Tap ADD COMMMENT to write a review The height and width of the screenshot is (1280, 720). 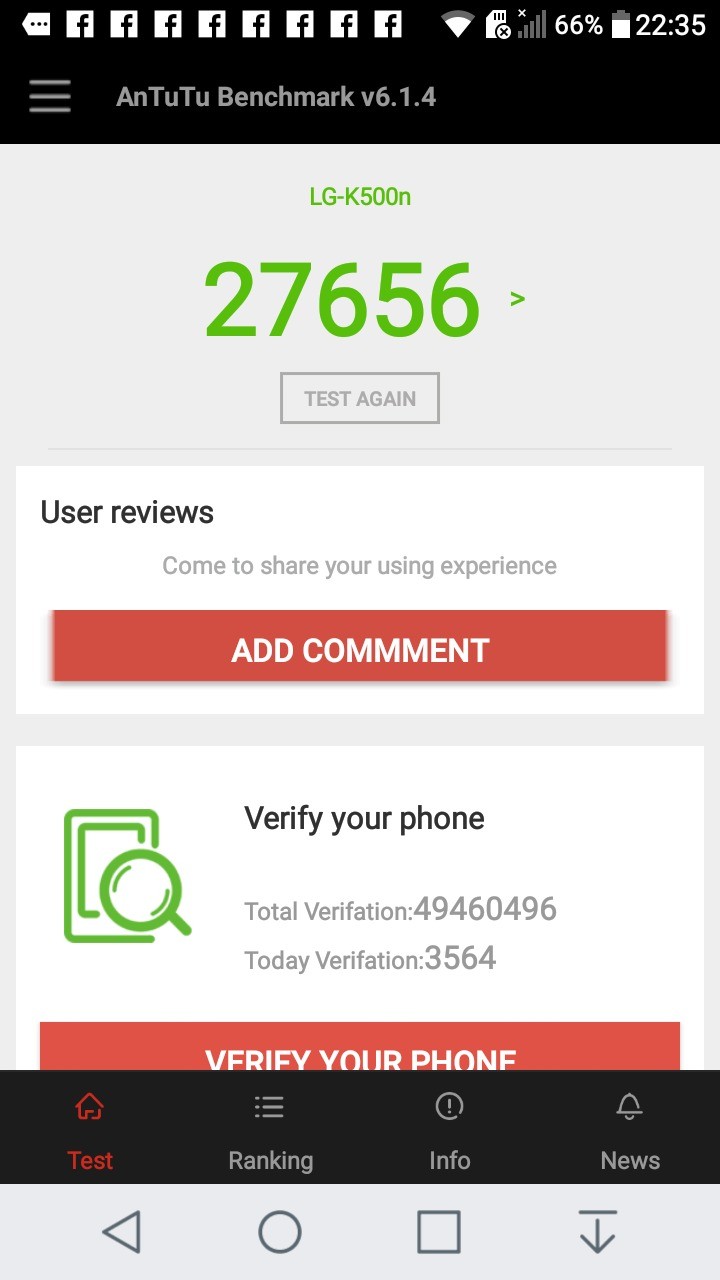(360, 650)
